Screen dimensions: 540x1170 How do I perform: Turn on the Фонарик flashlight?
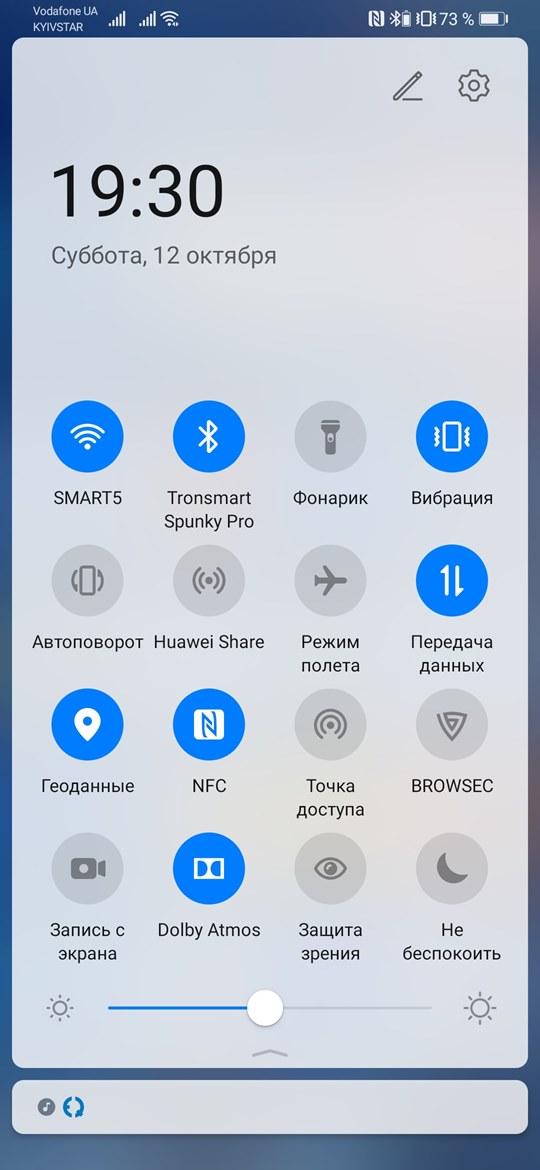pyautogui.click(x=330, y=437)
